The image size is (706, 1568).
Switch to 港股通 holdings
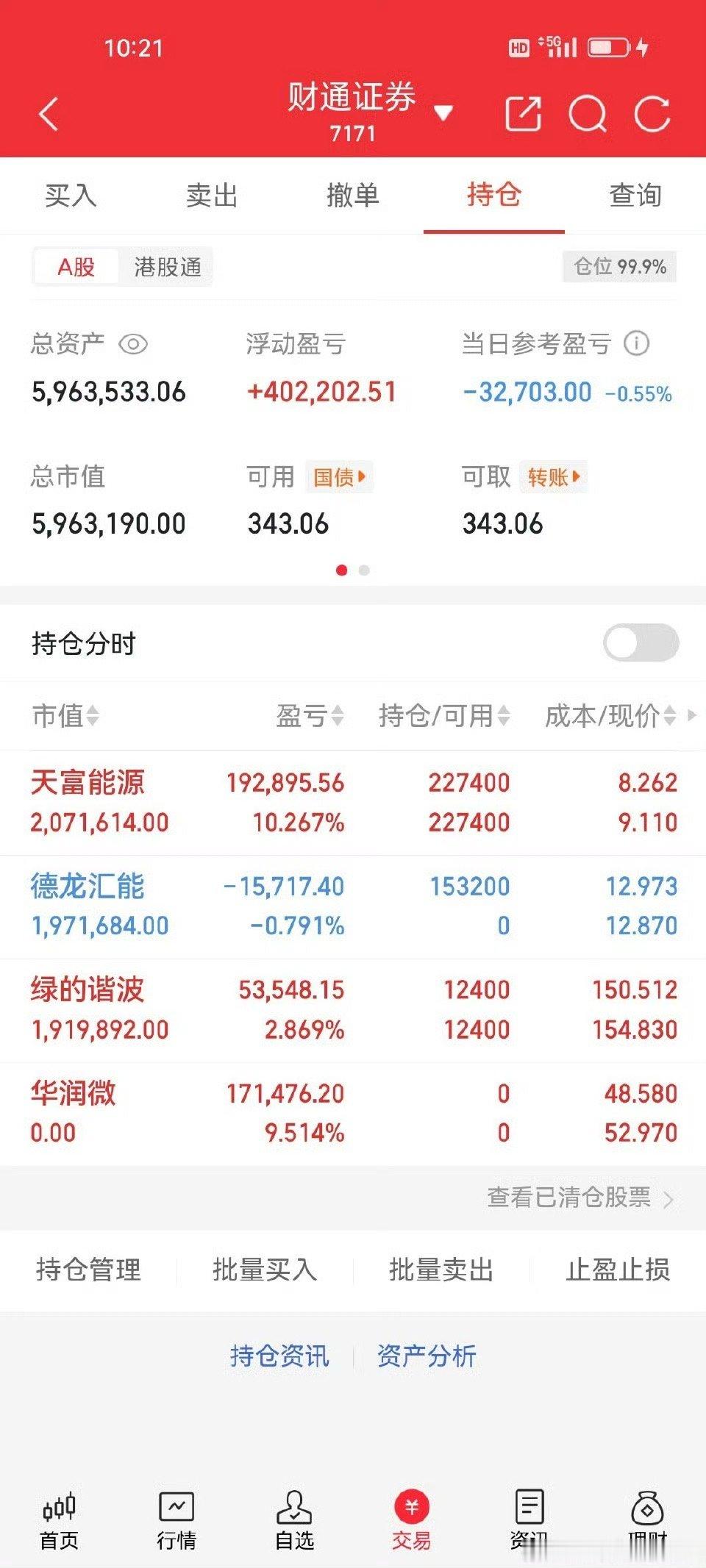(x=167, y=267)
